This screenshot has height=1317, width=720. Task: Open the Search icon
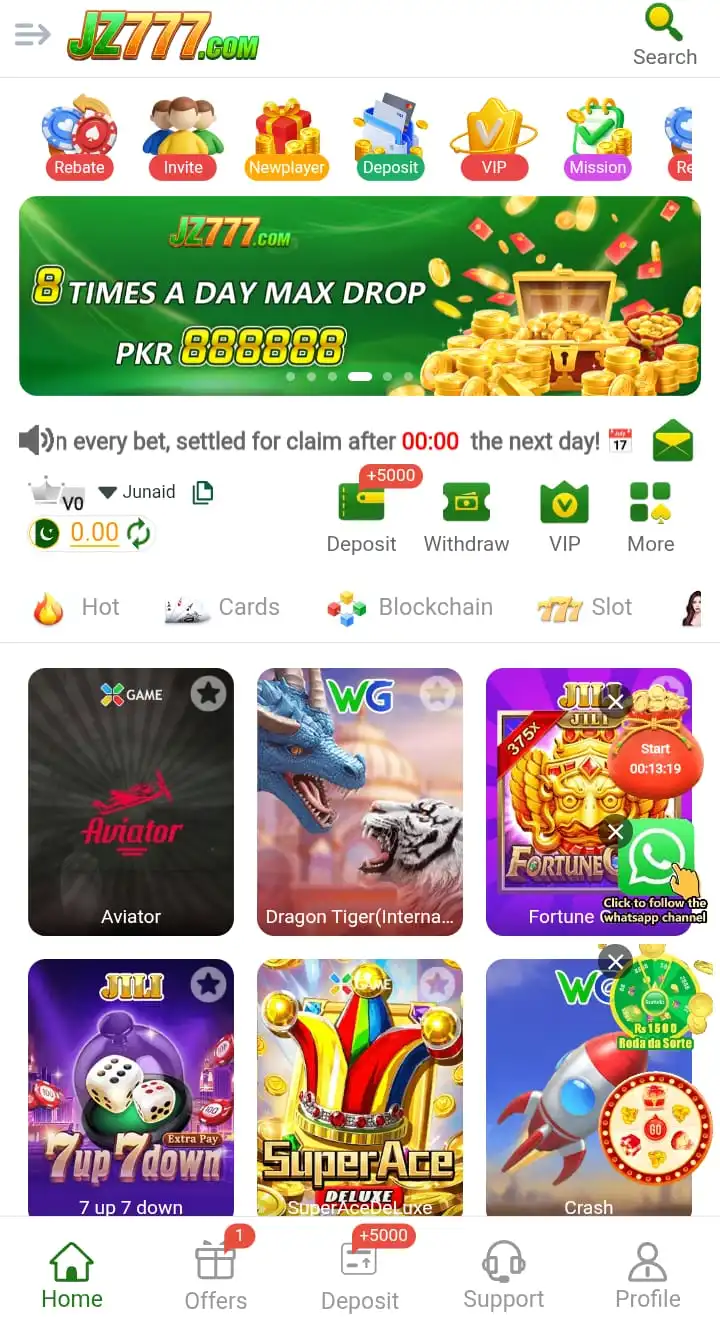664,36
